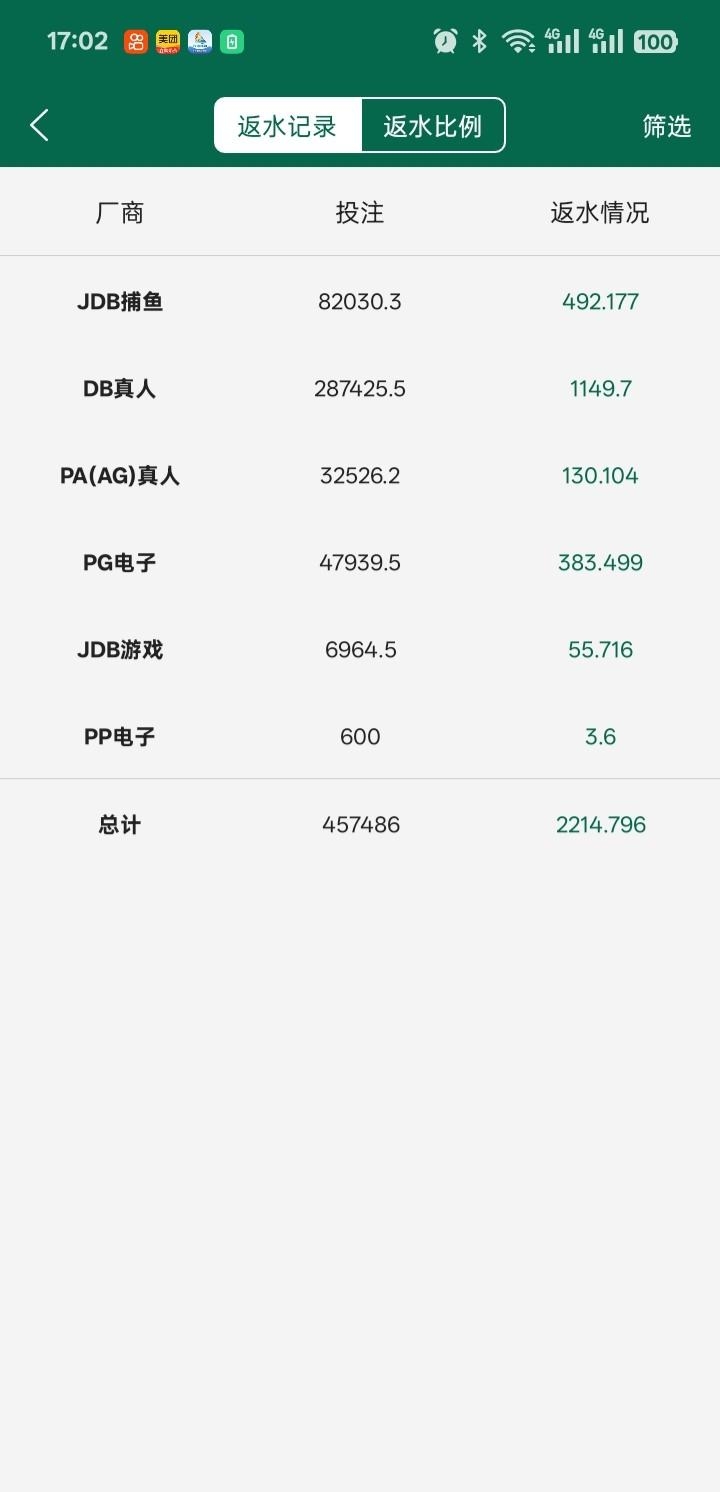Switch to the 返水记录 tab
Viewport: 720px width, 1492px height.
click(288, 126)
